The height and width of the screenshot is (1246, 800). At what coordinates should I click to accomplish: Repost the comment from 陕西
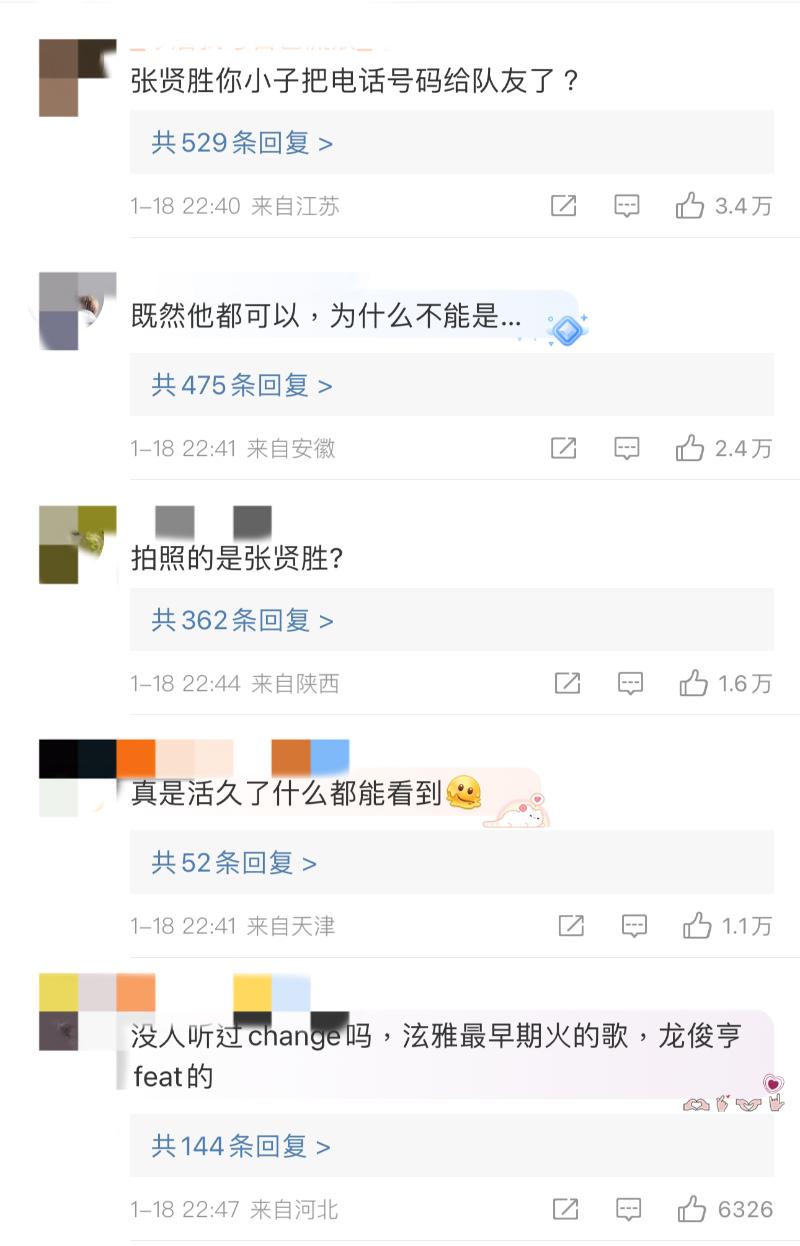(x=568, y=683)
